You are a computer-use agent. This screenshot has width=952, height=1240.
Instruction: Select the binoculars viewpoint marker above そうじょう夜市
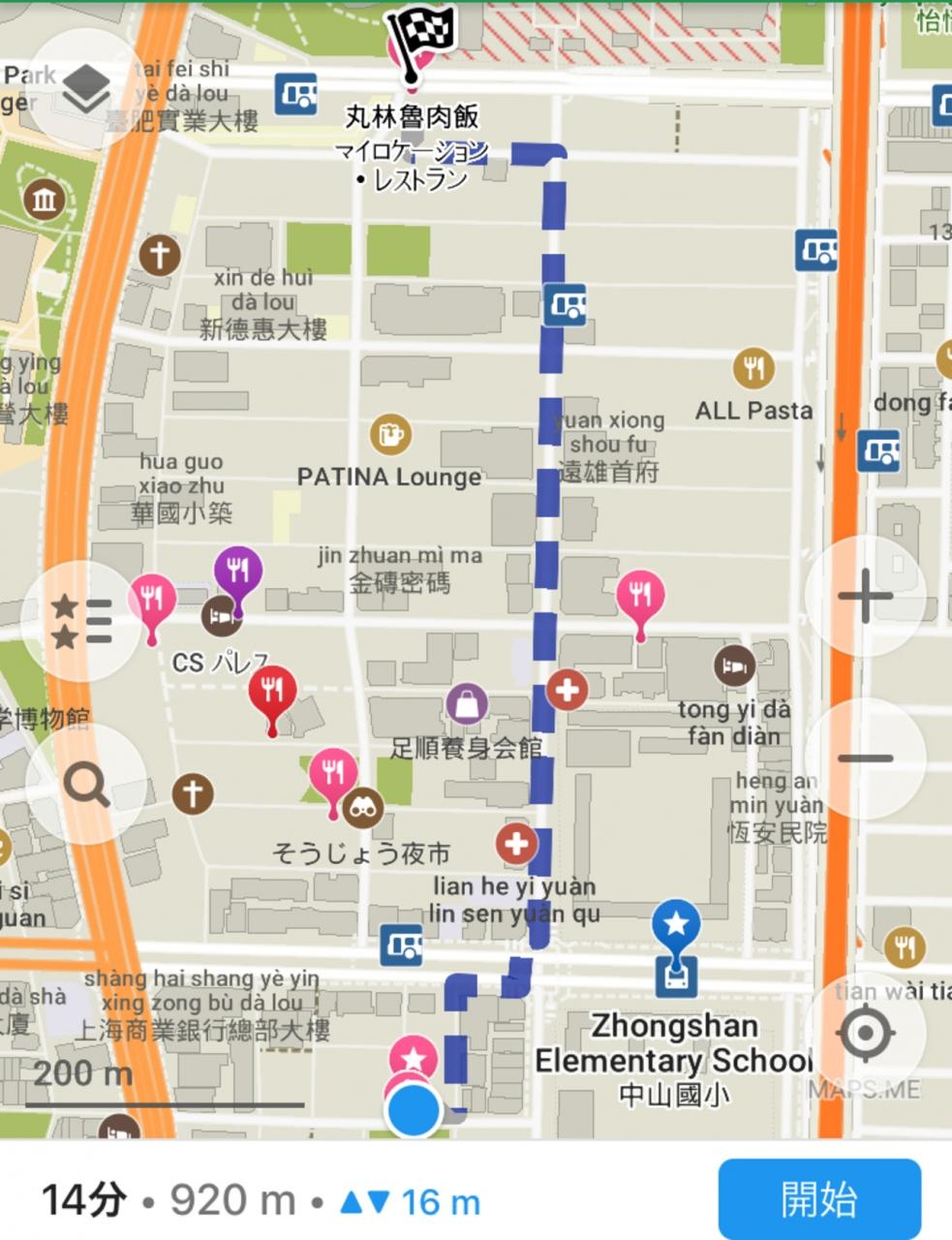point(363,807)
